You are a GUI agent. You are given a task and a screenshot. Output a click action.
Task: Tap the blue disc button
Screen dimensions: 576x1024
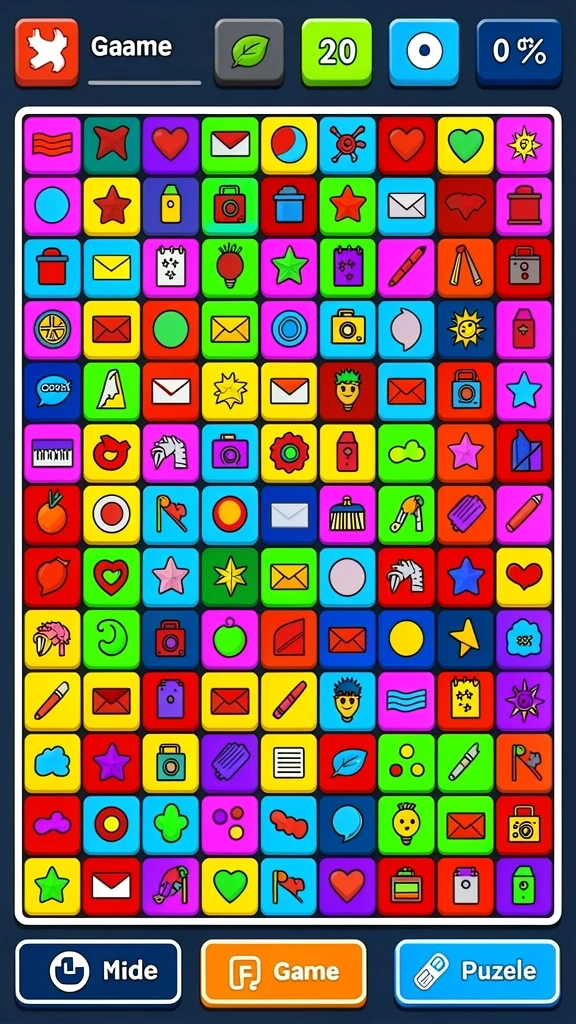pyautogui.click(x=424, y=52)
